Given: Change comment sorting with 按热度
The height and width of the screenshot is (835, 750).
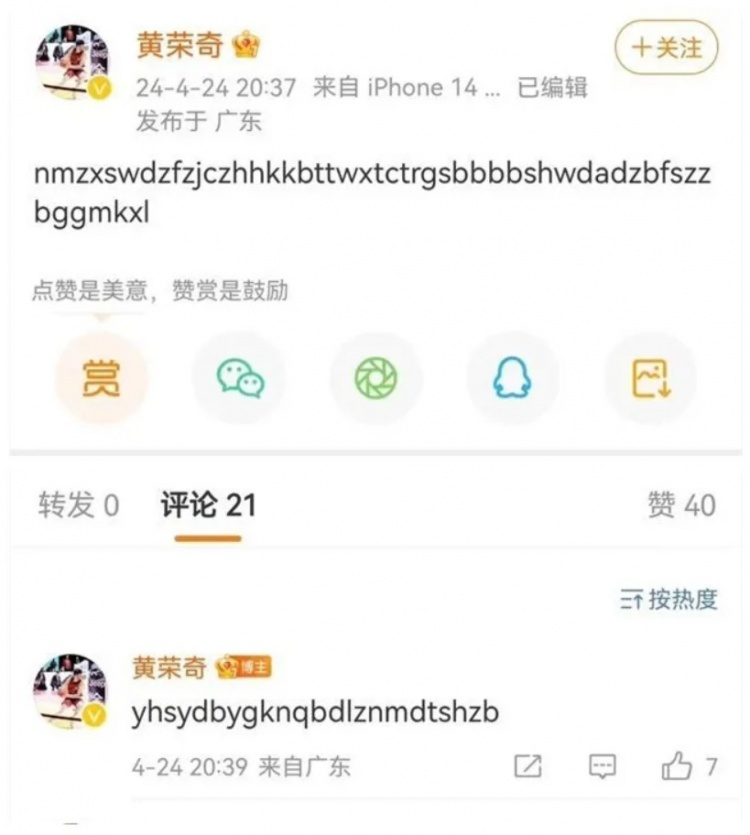Looking at the screenshot, I should click(669, 600).
